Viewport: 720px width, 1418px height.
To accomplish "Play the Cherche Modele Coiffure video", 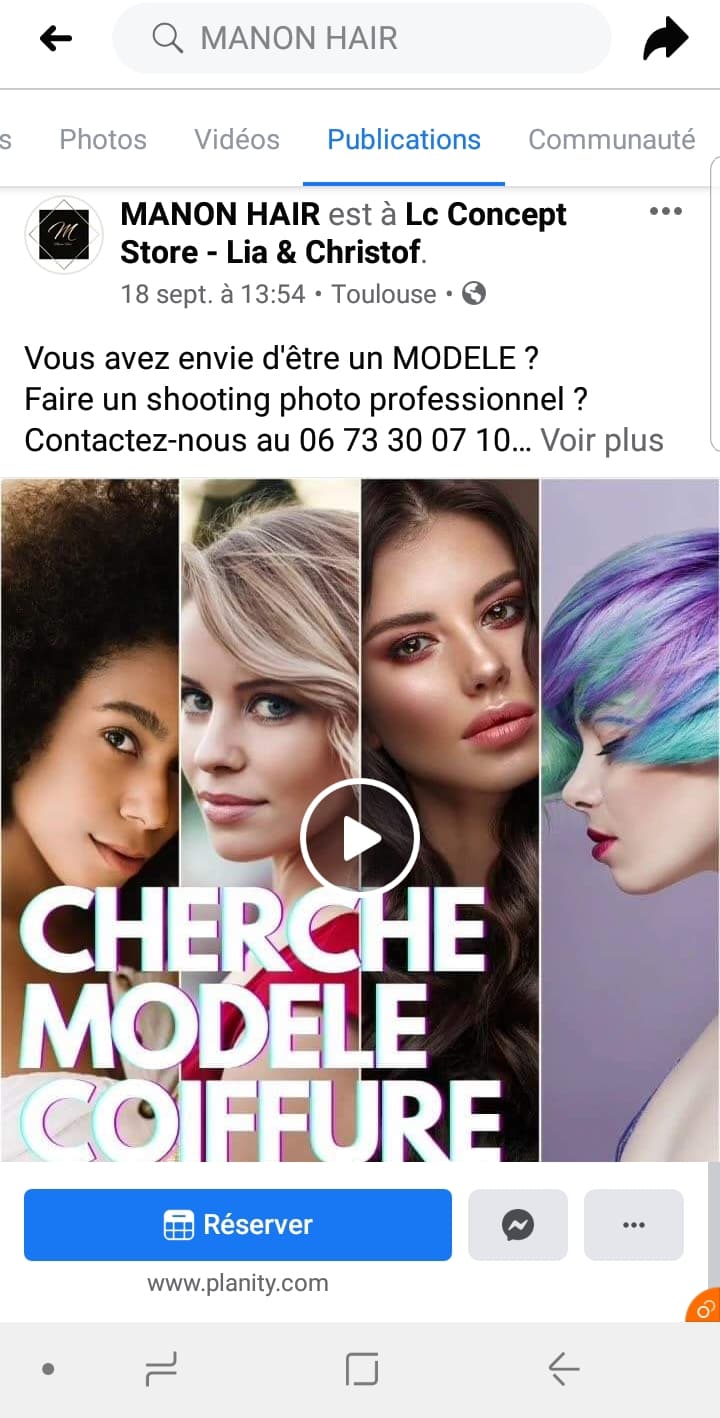I will (360, 838).
